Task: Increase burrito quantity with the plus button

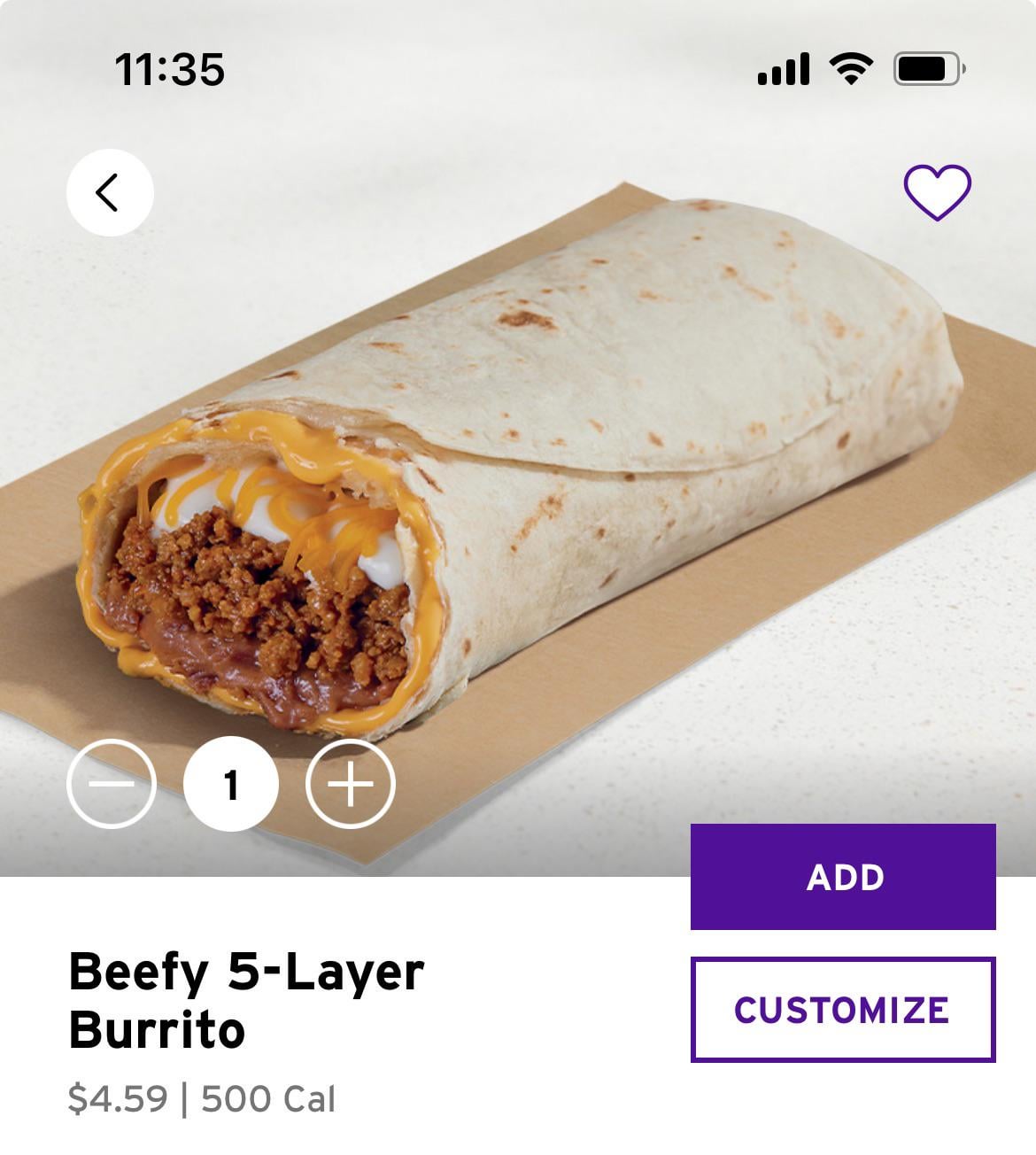Action: [351, 784]
